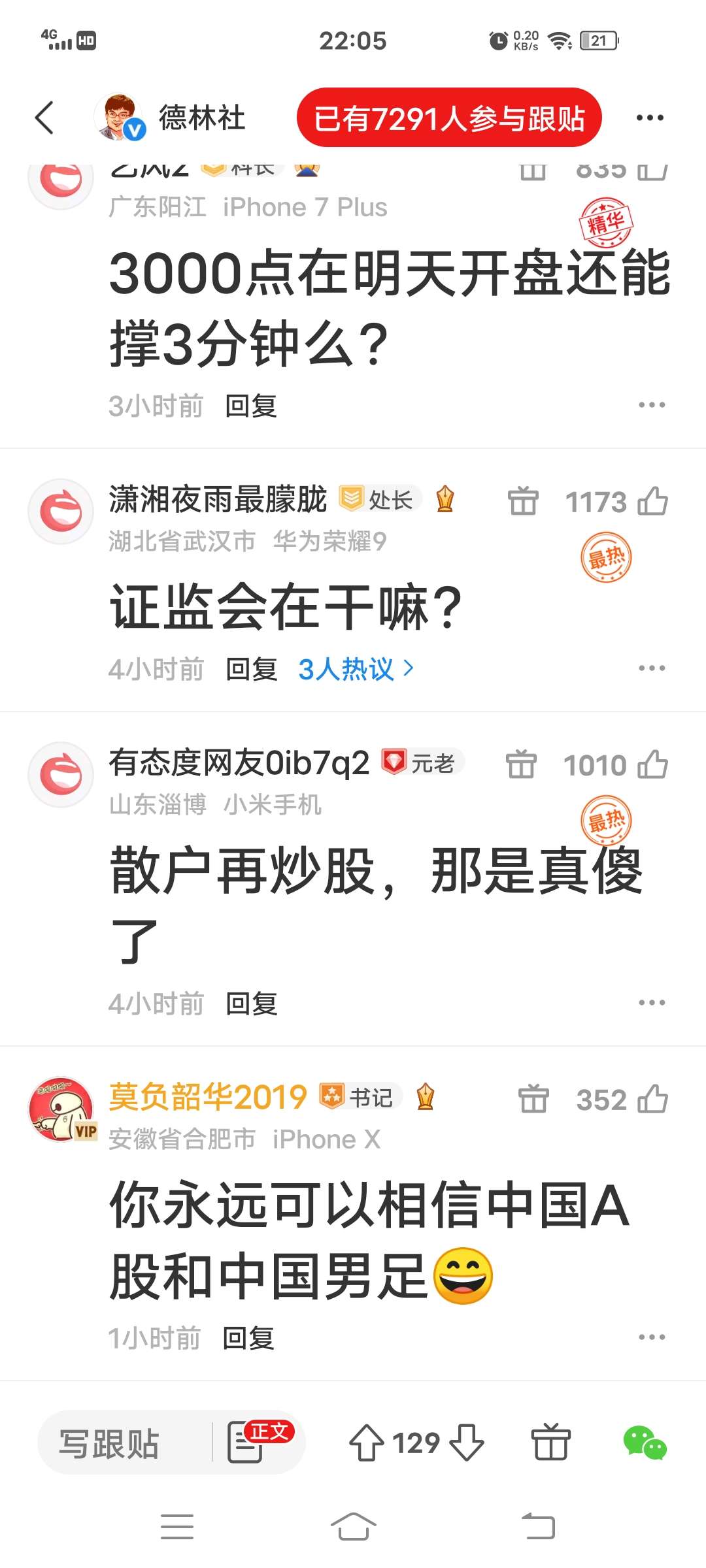This screenshot has width=706, height=1568.
Task: Like 有态度网友0ib7q2's comment
Action: (652, 765)
